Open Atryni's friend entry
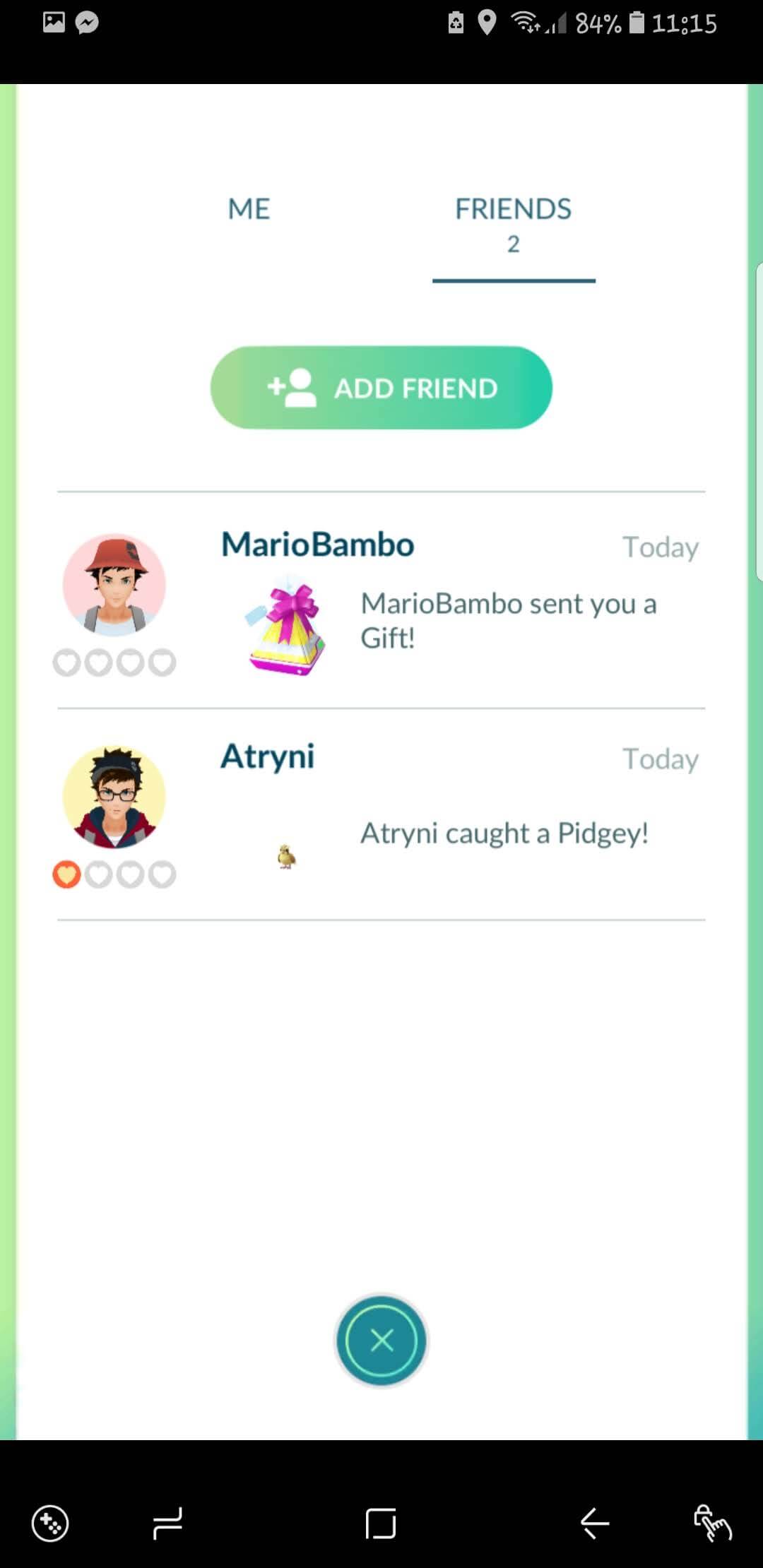The height and width of the screenshot is (1568, 763). (x=381, y=814)
